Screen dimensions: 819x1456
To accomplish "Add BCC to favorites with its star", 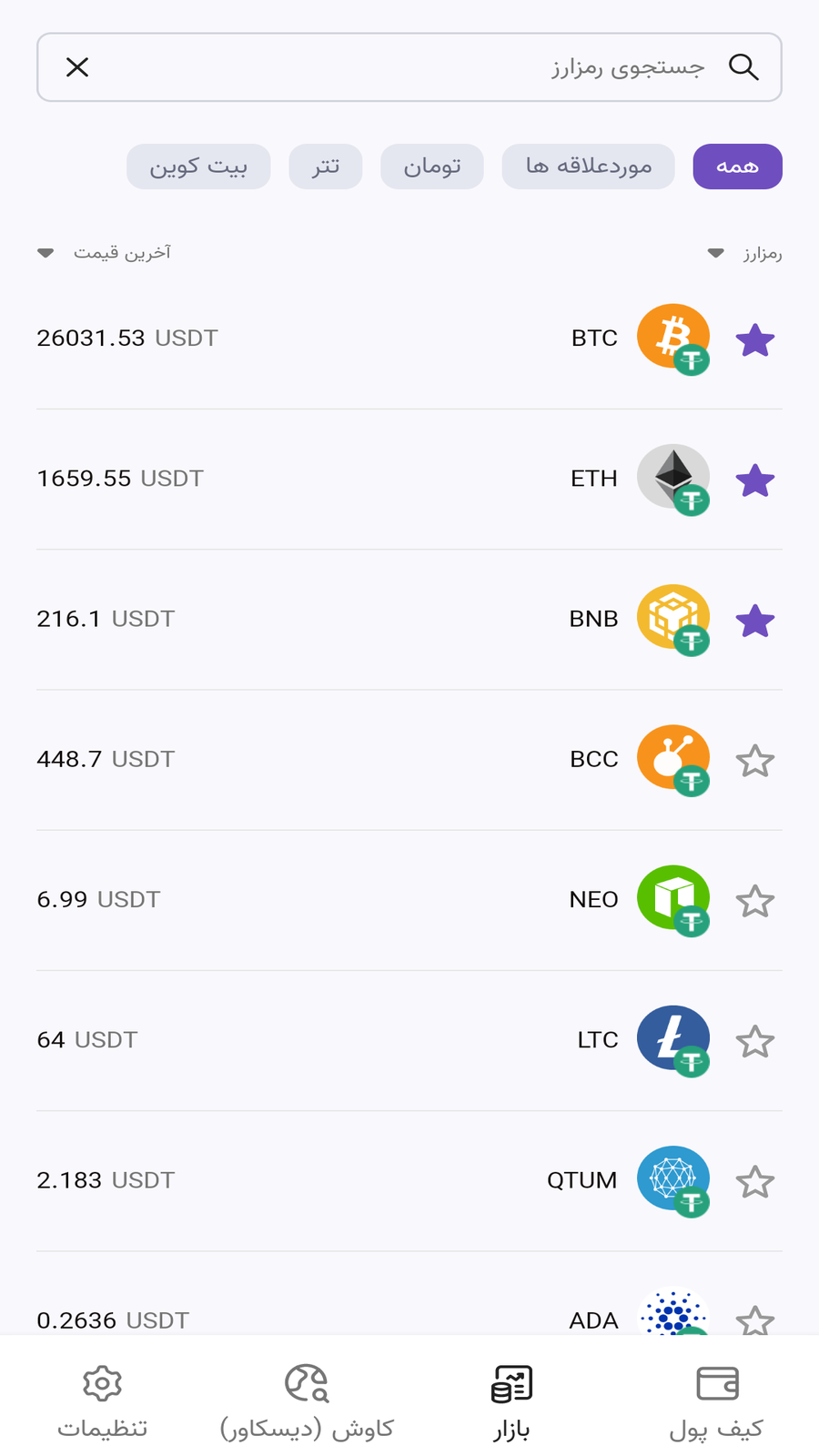I will [755, 761].
